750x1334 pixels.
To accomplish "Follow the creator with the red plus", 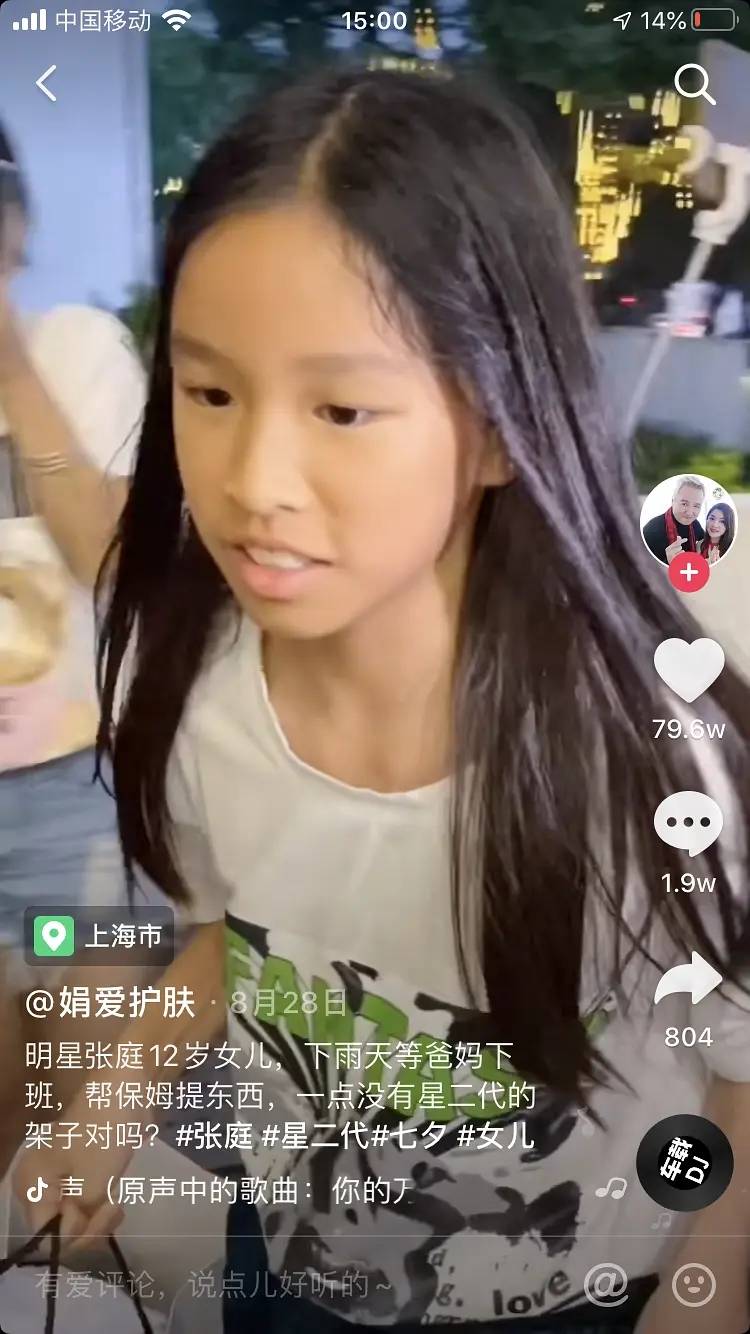I will [x=688, y=573].
